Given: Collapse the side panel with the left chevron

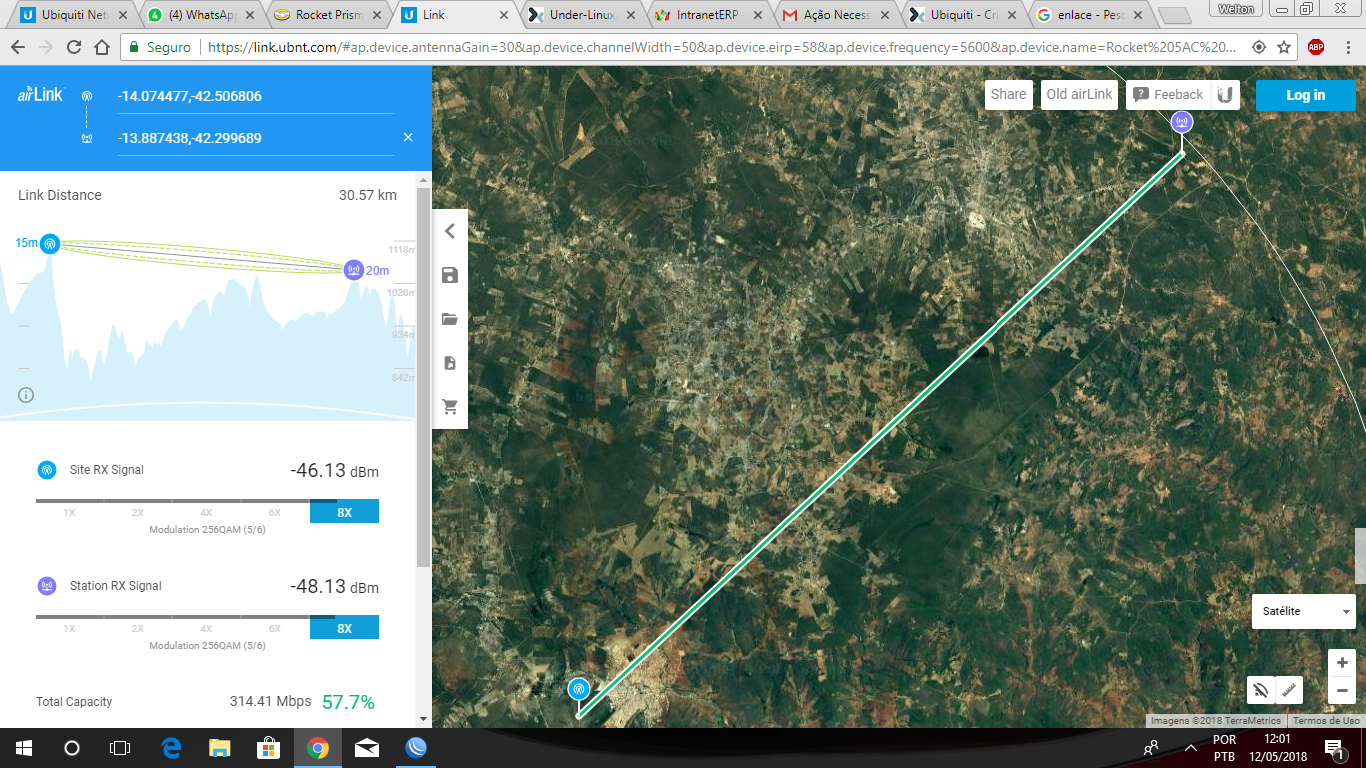Looking at the screenshot, I should [450, 231].
